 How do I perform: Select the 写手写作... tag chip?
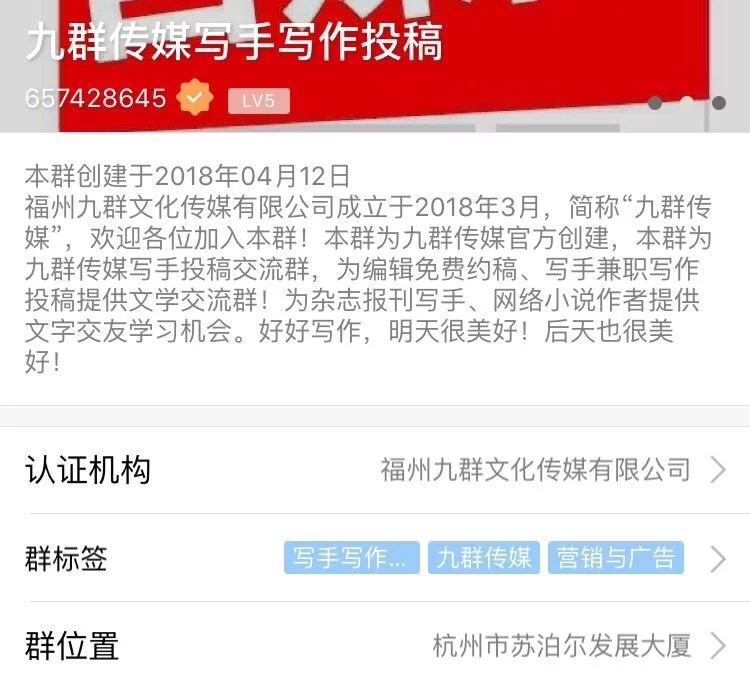[x=352, y=558]
